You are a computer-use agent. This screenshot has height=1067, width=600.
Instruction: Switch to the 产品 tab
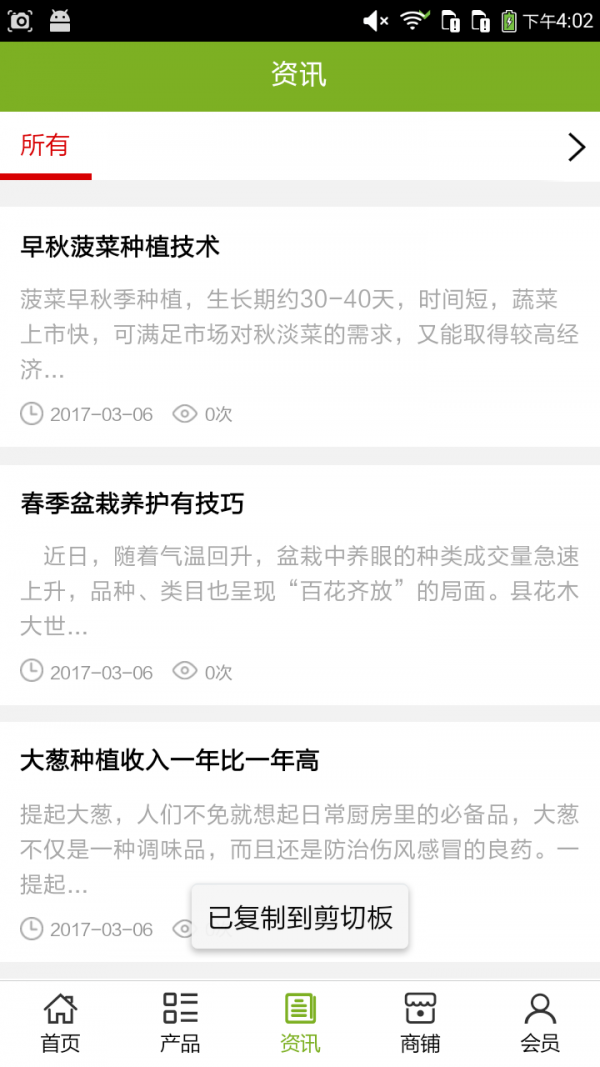point(180,1023)
